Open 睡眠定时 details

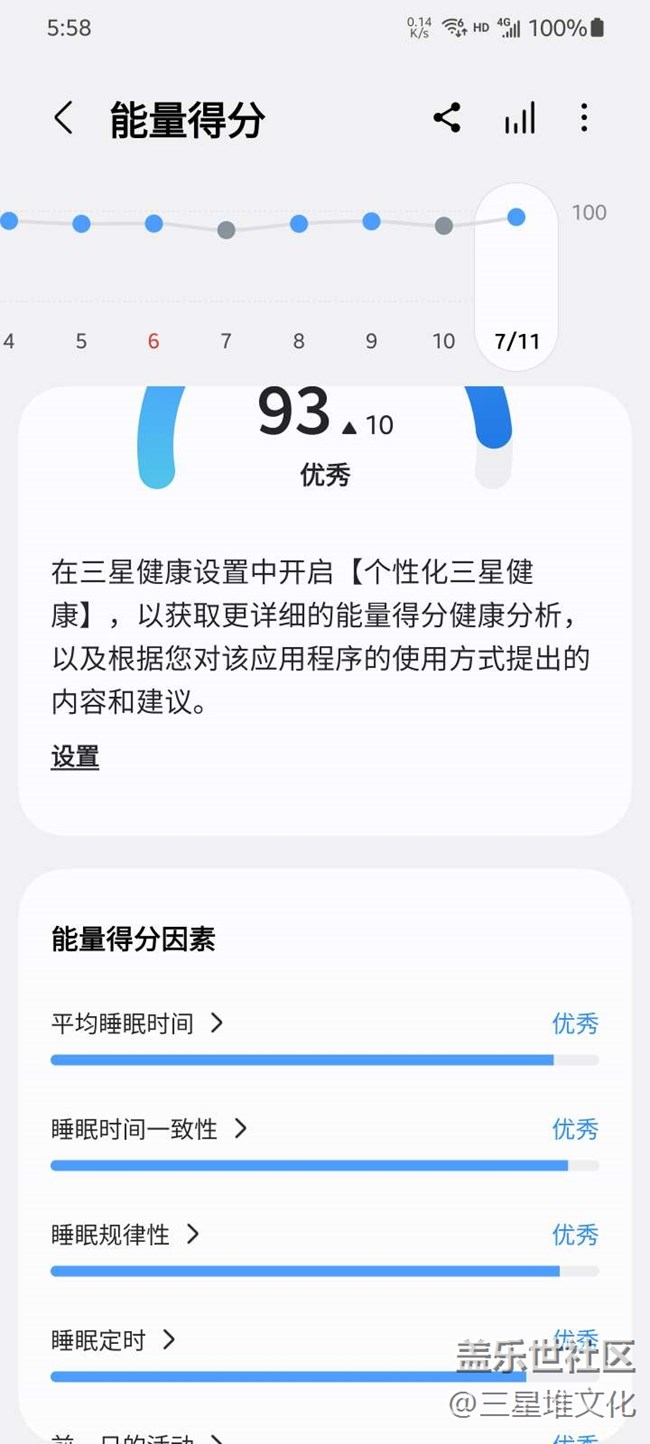pyautogui.click(x=325, y=1352)
